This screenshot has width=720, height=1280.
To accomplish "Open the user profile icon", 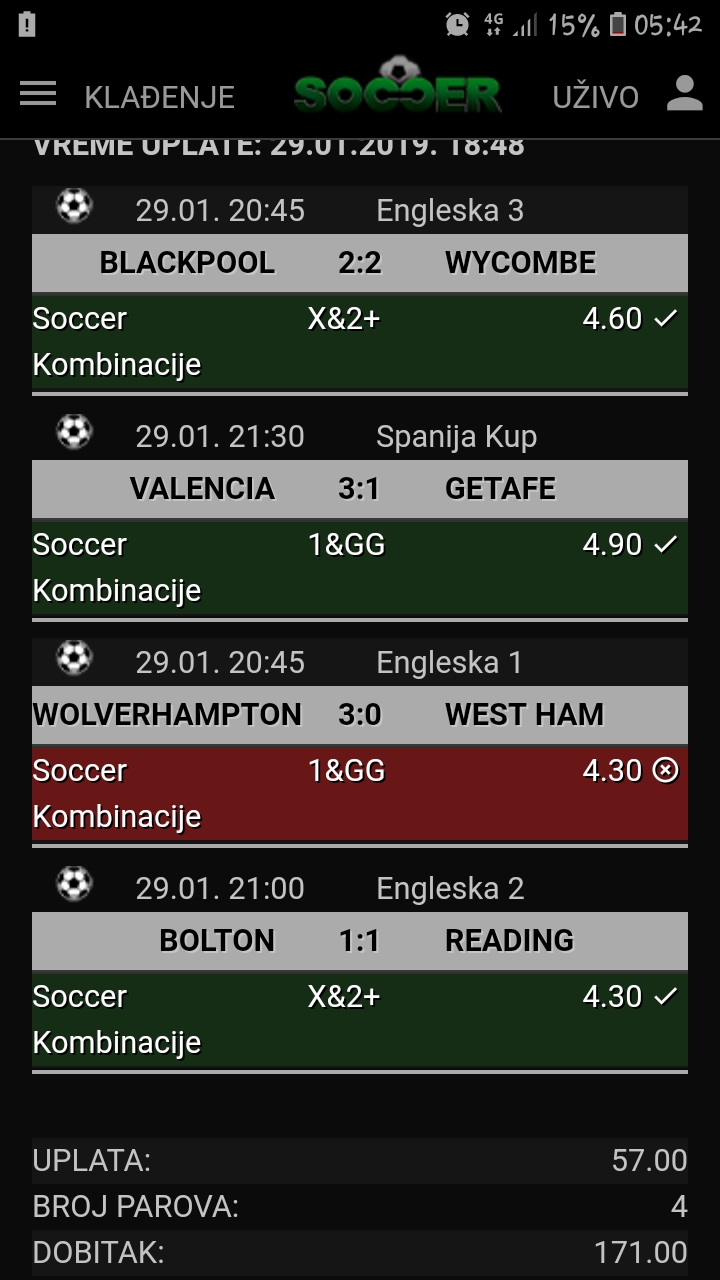I will [x=685, y=93].
